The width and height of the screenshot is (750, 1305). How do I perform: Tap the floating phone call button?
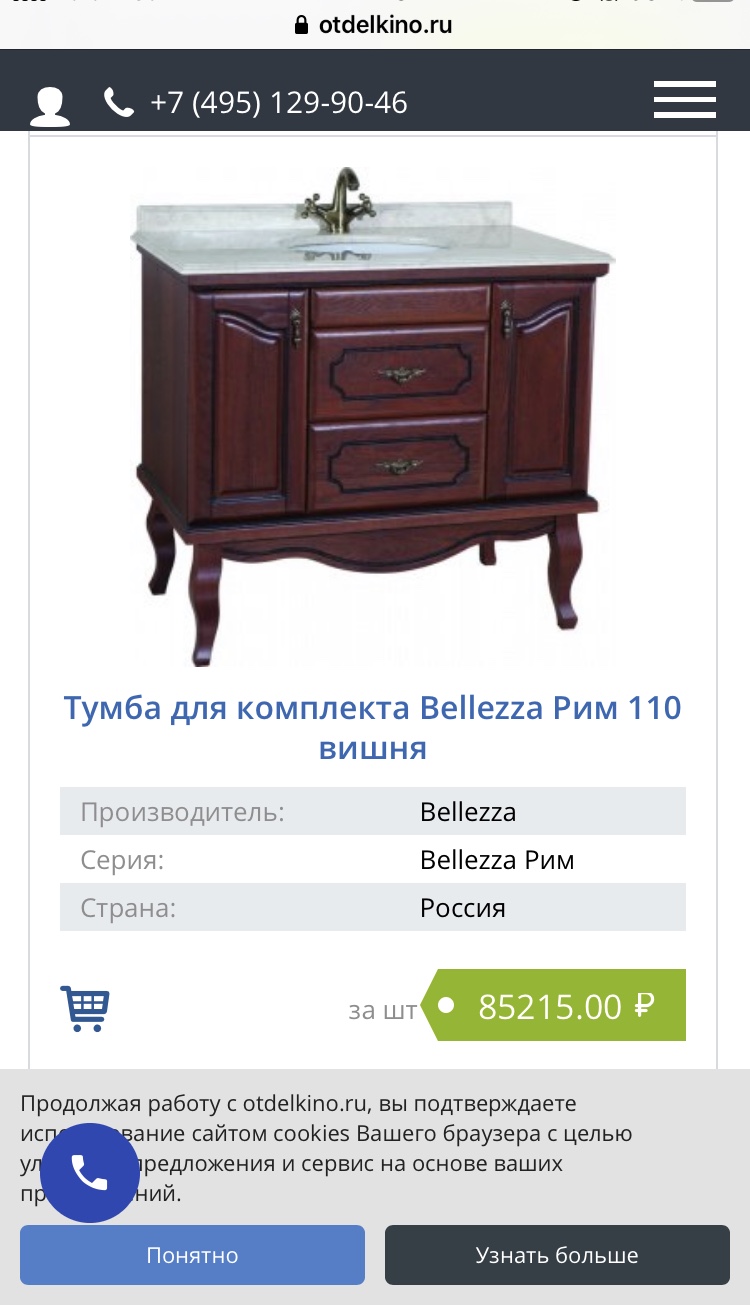(x=90, y=1173)
